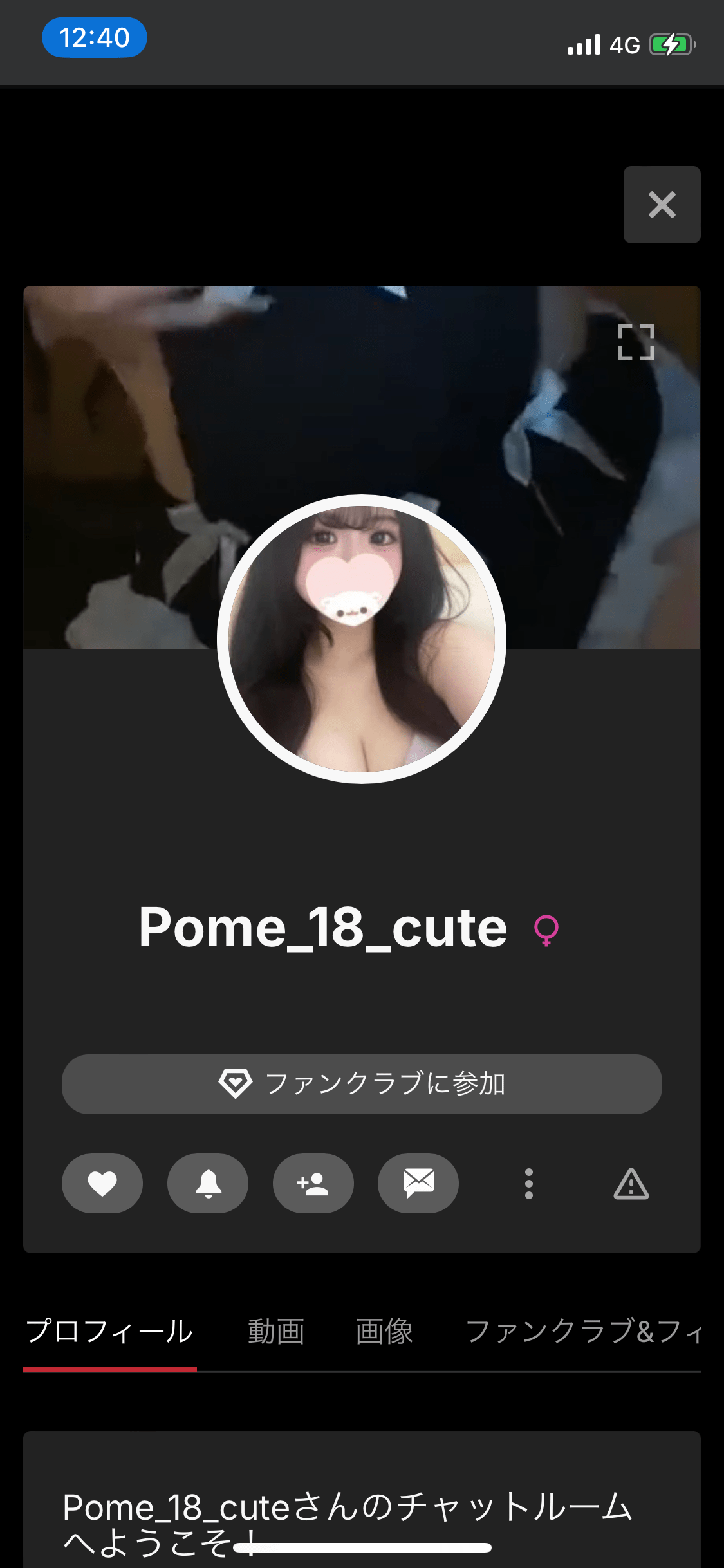Switch to the 動画 tab
This screenshot has height=1568, width=724.
coord(276,1331)
